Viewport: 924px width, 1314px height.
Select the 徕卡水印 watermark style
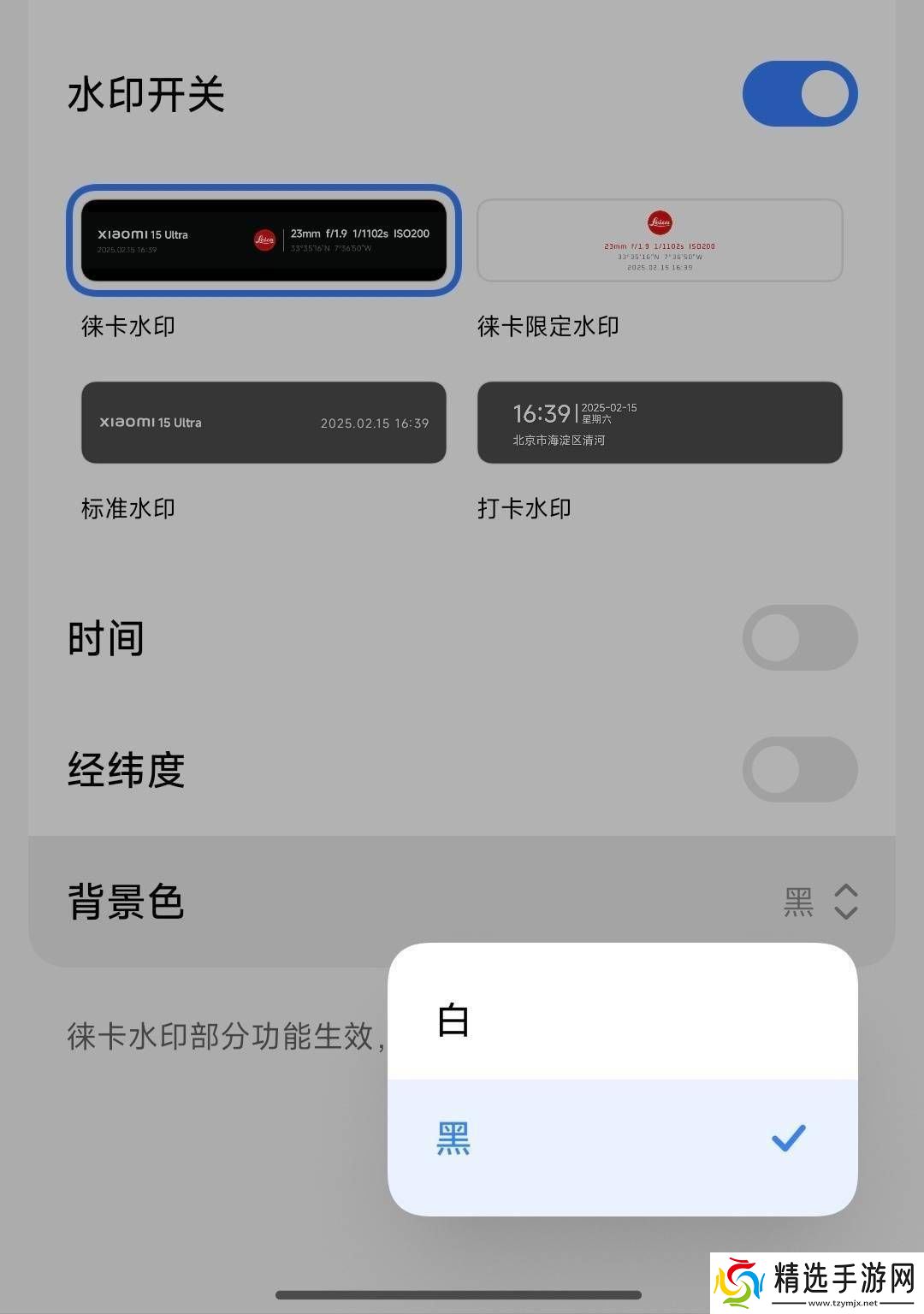click(x=264, y=240)
